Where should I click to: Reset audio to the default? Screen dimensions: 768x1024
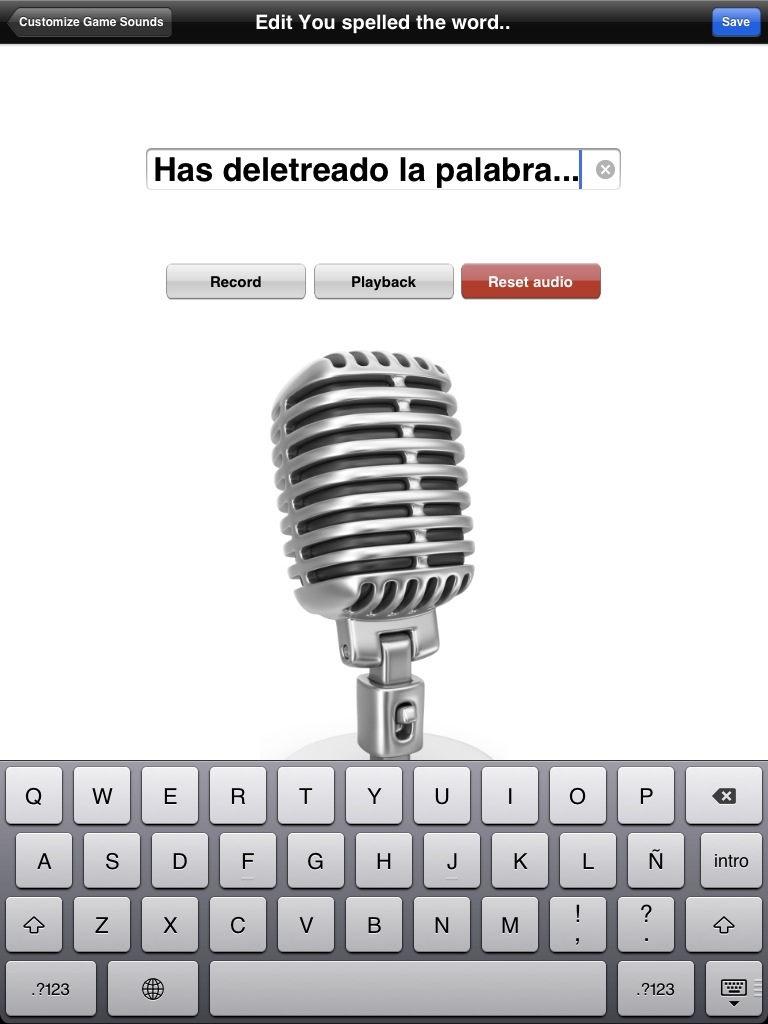click(x=530, y=282)
